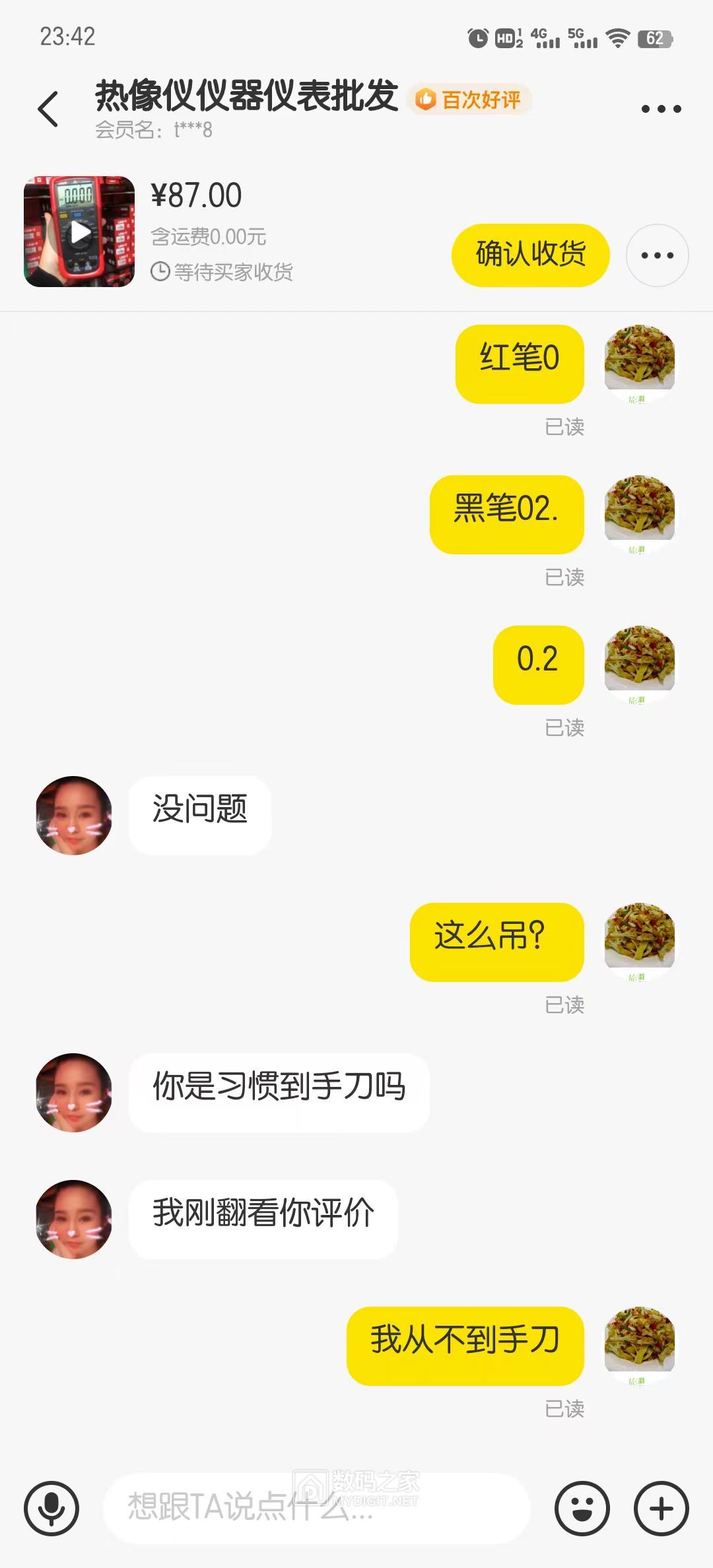Focus the 想跟TA说点什么 message field
This screenshot has width=713, height=1568.
[317, 1509]
